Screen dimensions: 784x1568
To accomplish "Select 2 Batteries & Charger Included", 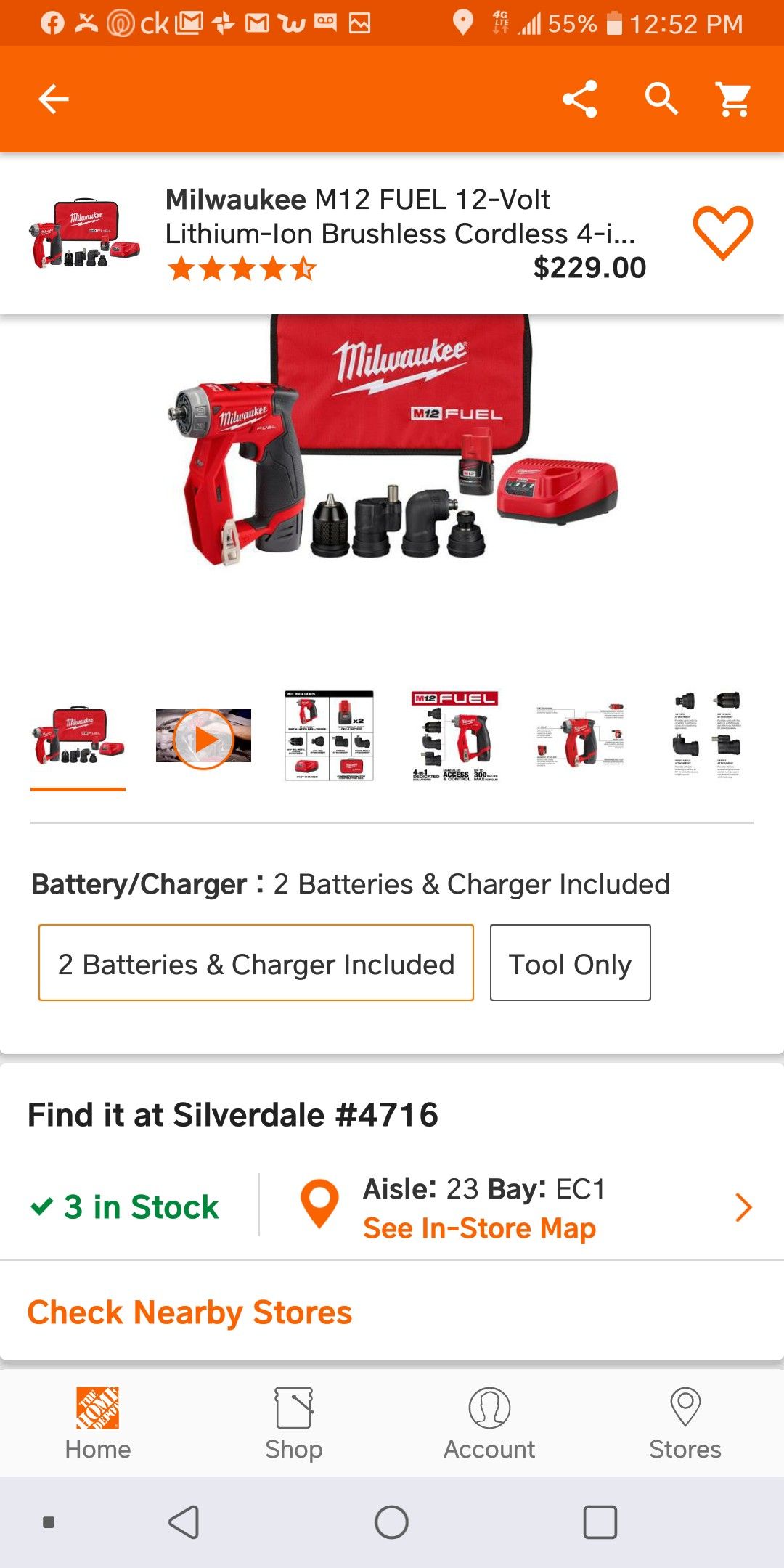I will 255,963.
